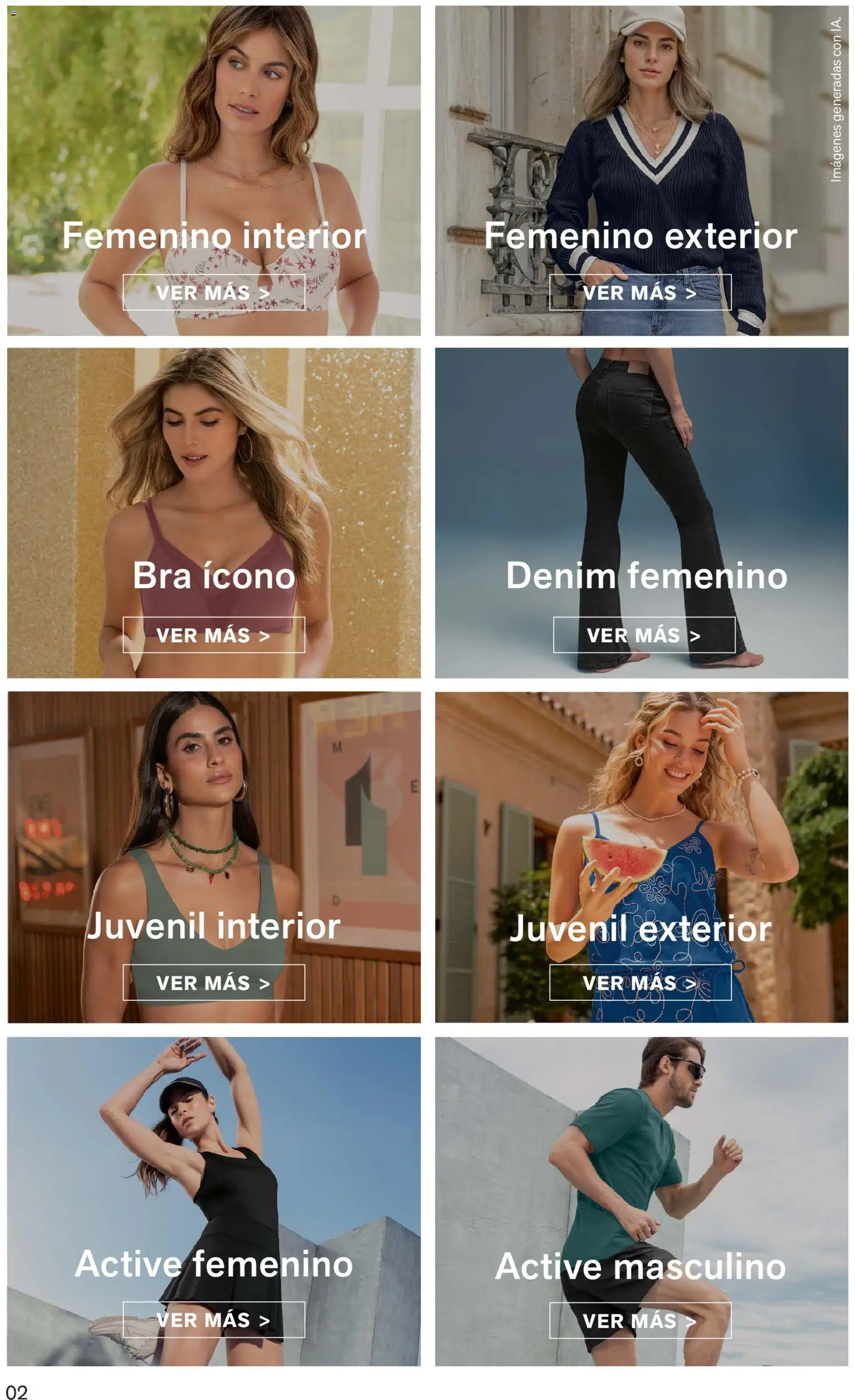Click VER MÁS under Bra ícono

point(213,636)
